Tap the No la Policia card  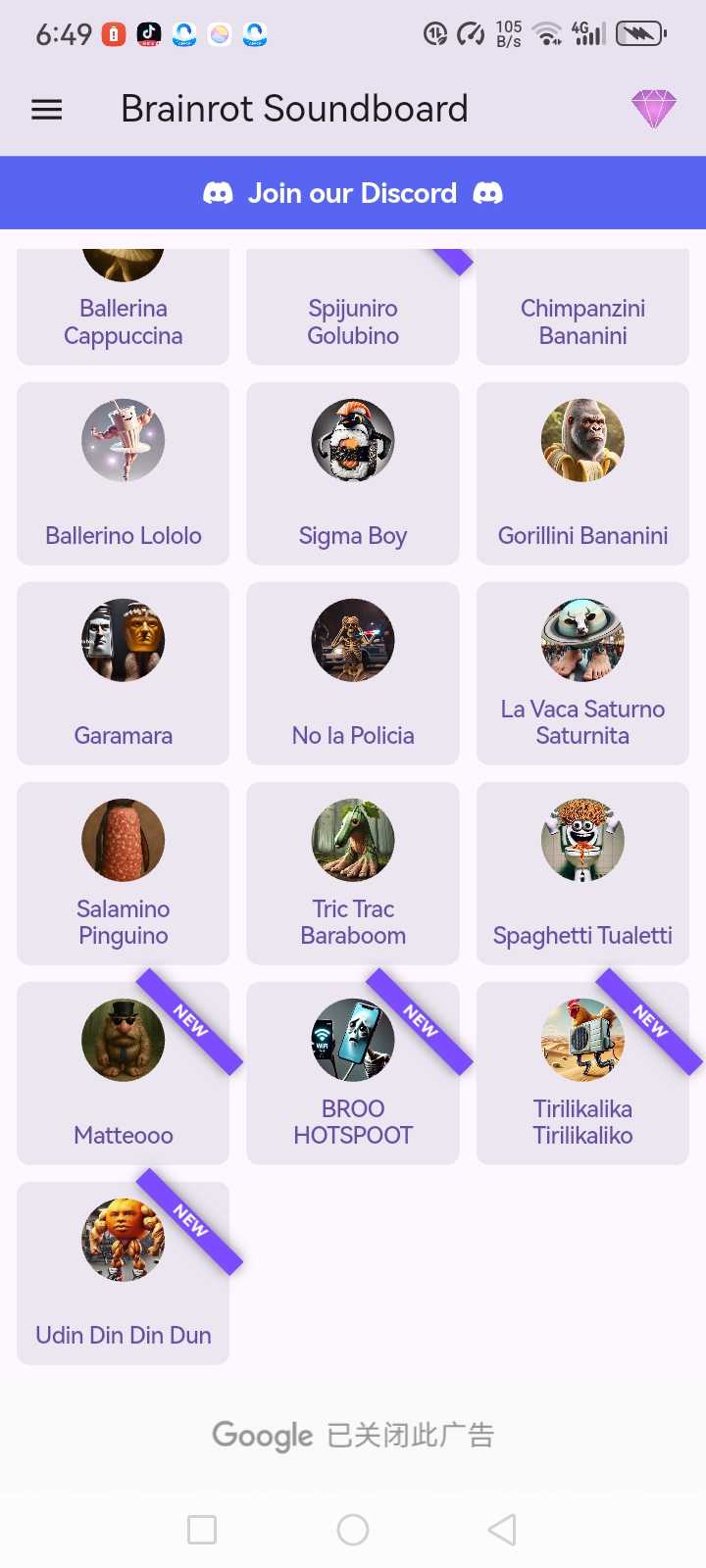pyautogui.click(x=353, y=673)
